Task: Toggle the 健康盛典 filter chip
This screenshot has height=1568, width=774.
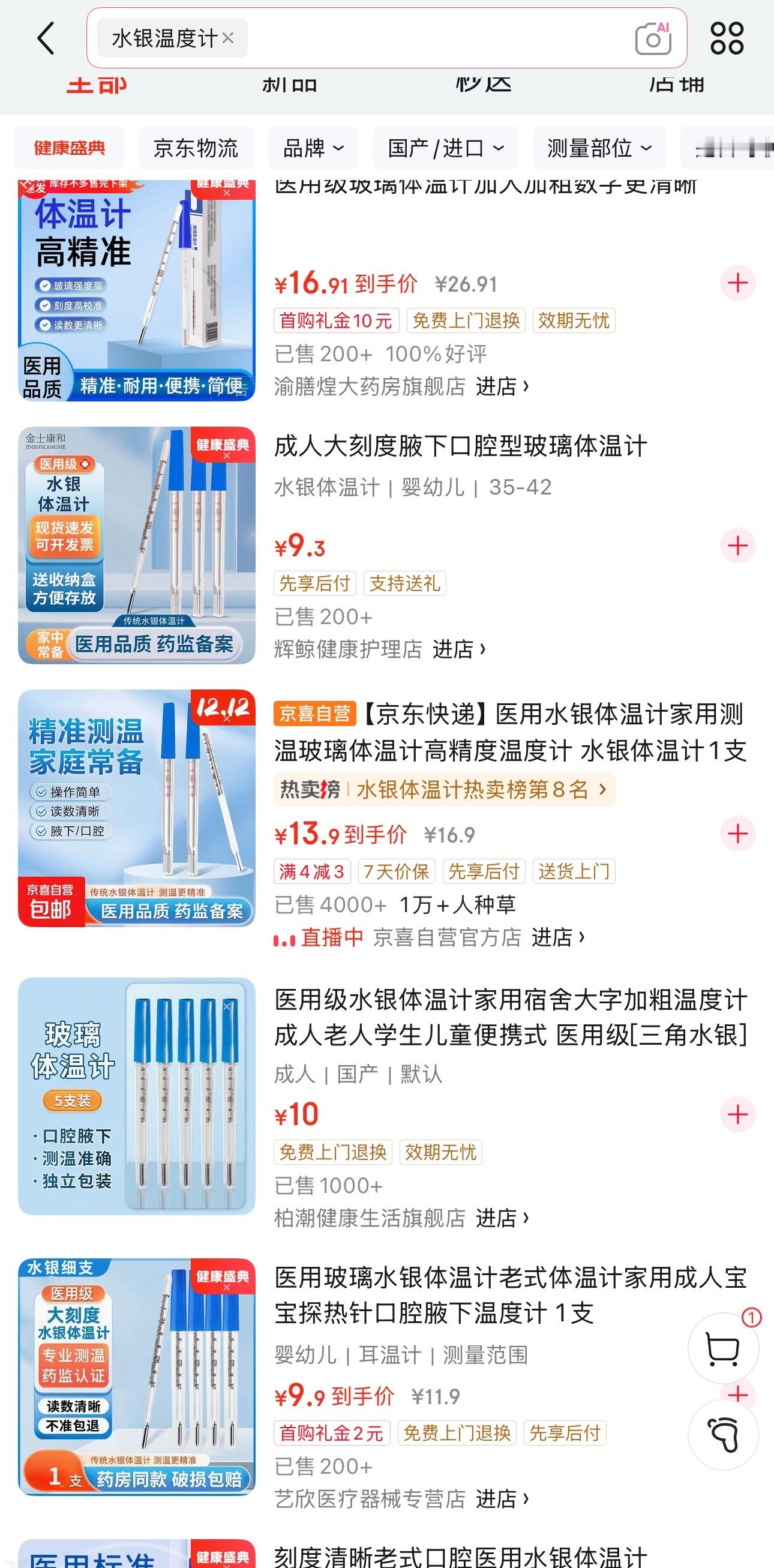Action: (69, 147)
